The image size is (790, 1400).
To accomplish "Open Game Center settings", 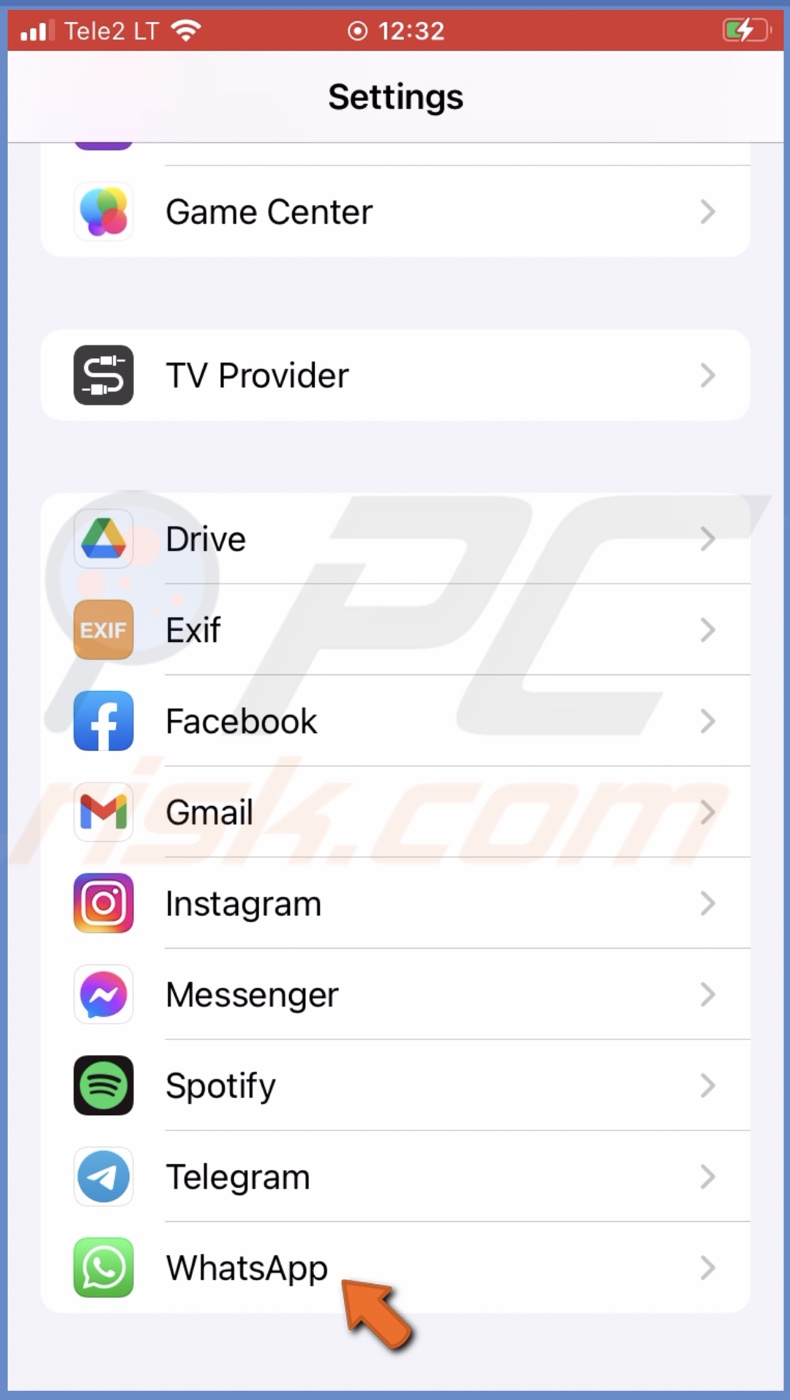I will point(395,212).
